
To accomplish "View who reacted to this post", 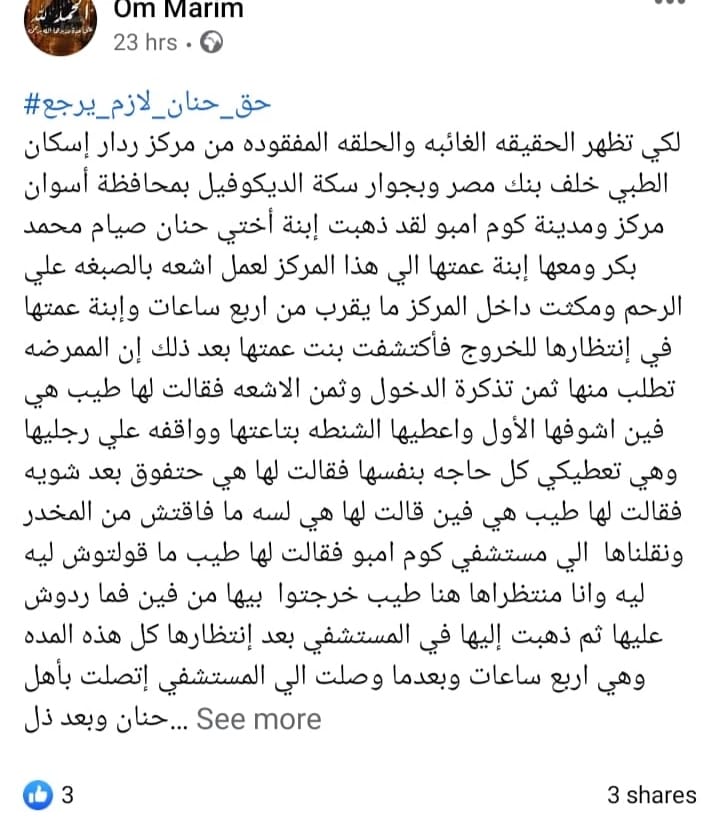I will pyautogui.click(x=50, y=795).
